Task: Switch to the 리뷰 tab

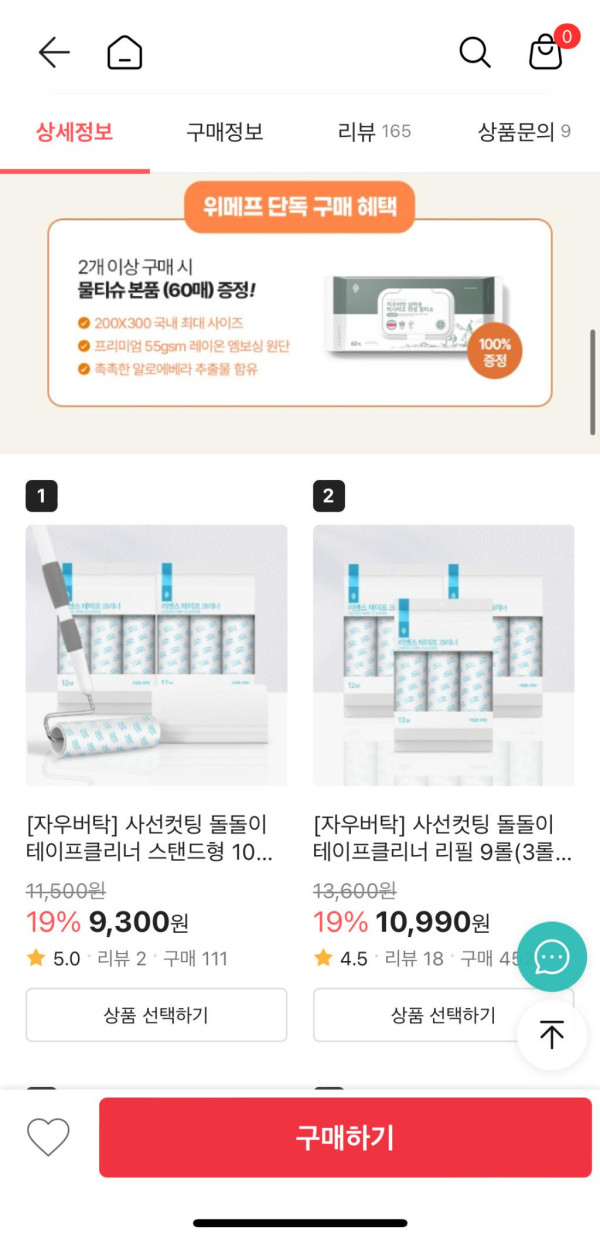Action: click(x=374, y=132)
